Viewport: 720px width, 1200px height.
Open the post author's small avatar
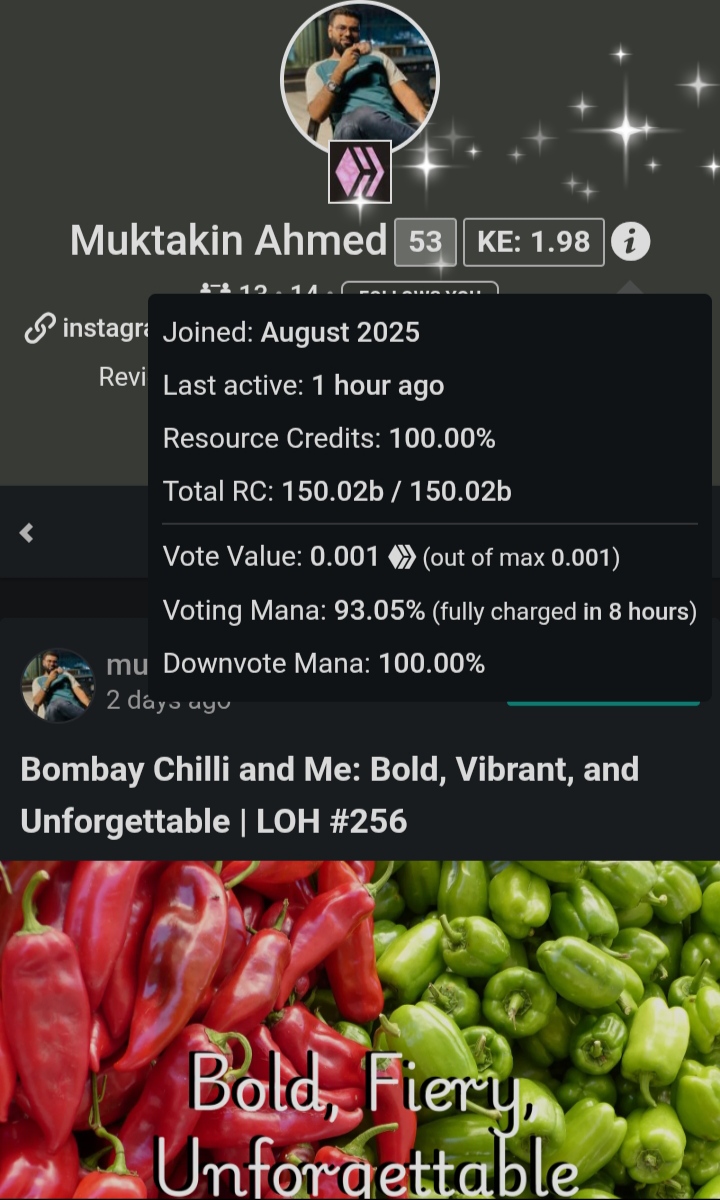coord(58,684)
